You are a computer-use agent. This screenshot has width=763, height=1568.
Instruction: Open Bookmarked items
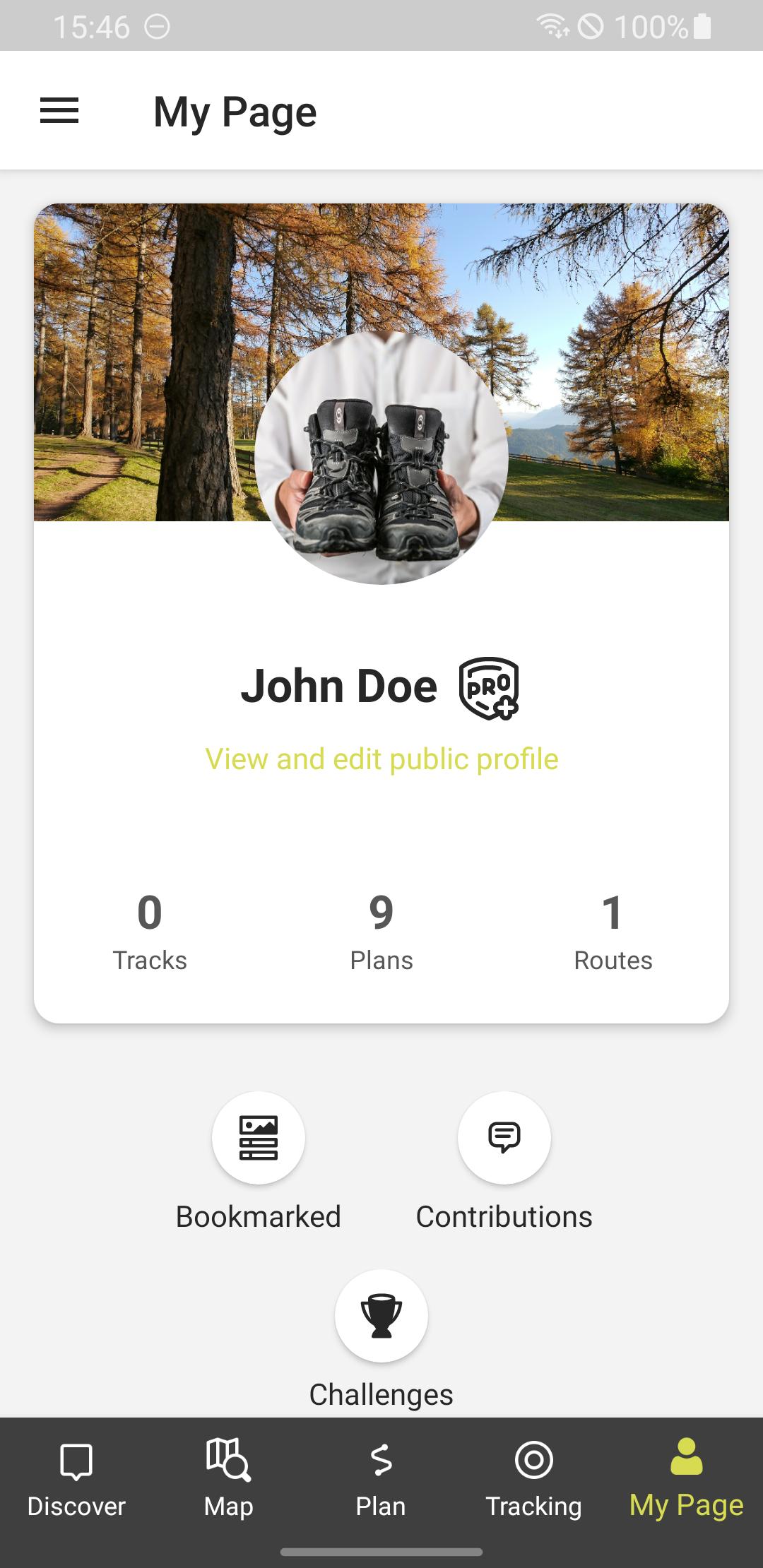[259, 1138]
